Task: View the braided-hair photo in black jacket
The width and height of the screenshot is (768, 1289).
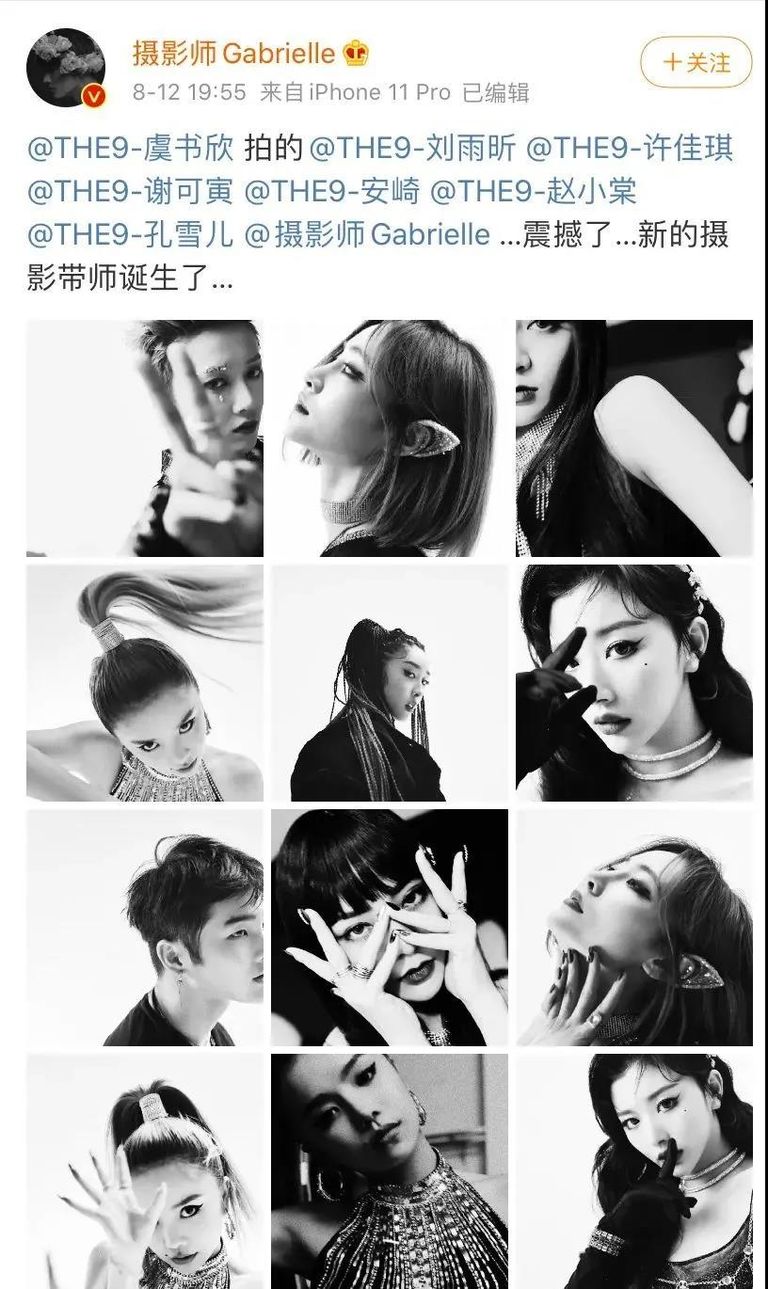Action: [x=389, y=683]
